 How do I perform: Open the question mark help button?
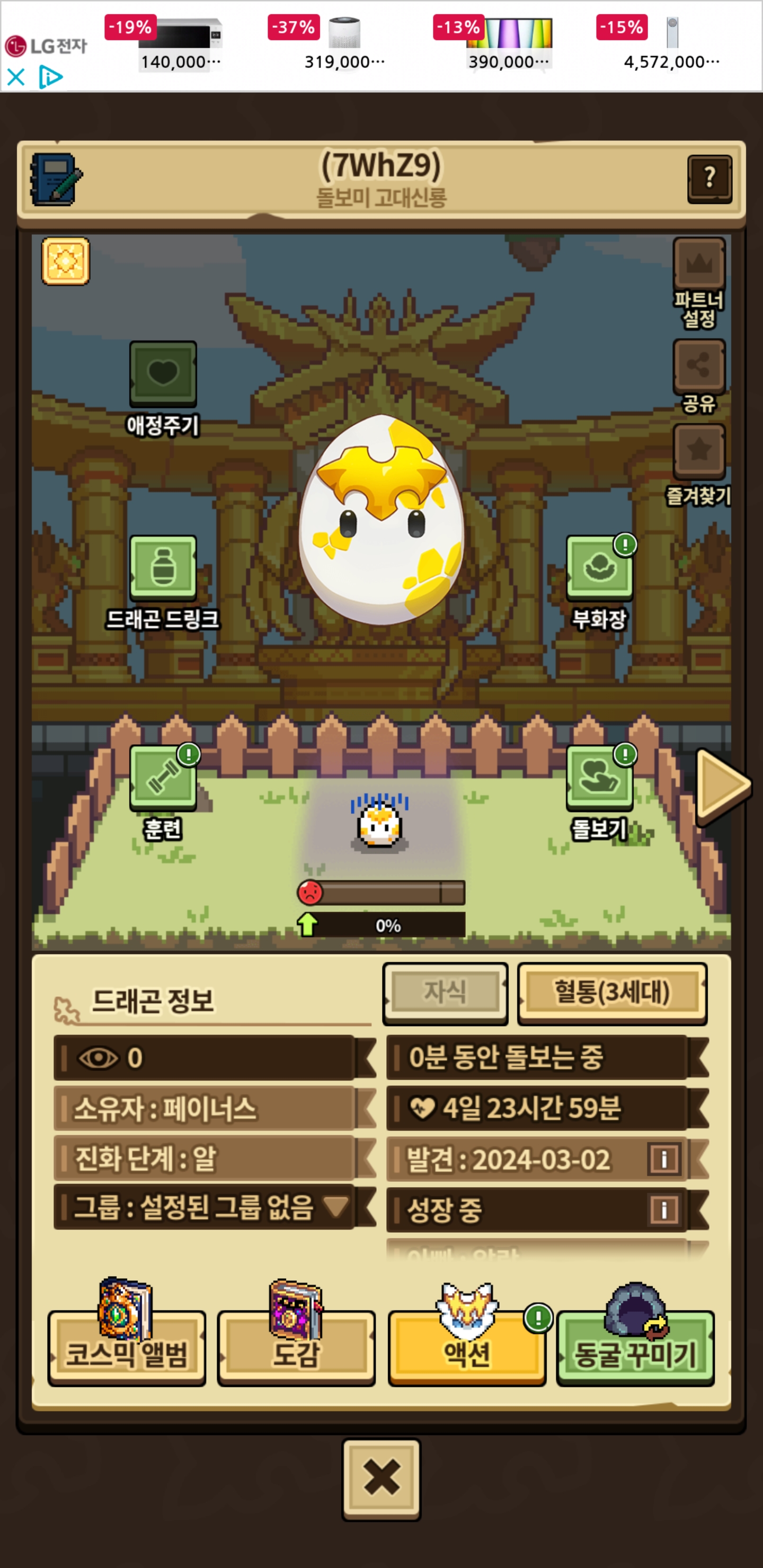point(709,179)
